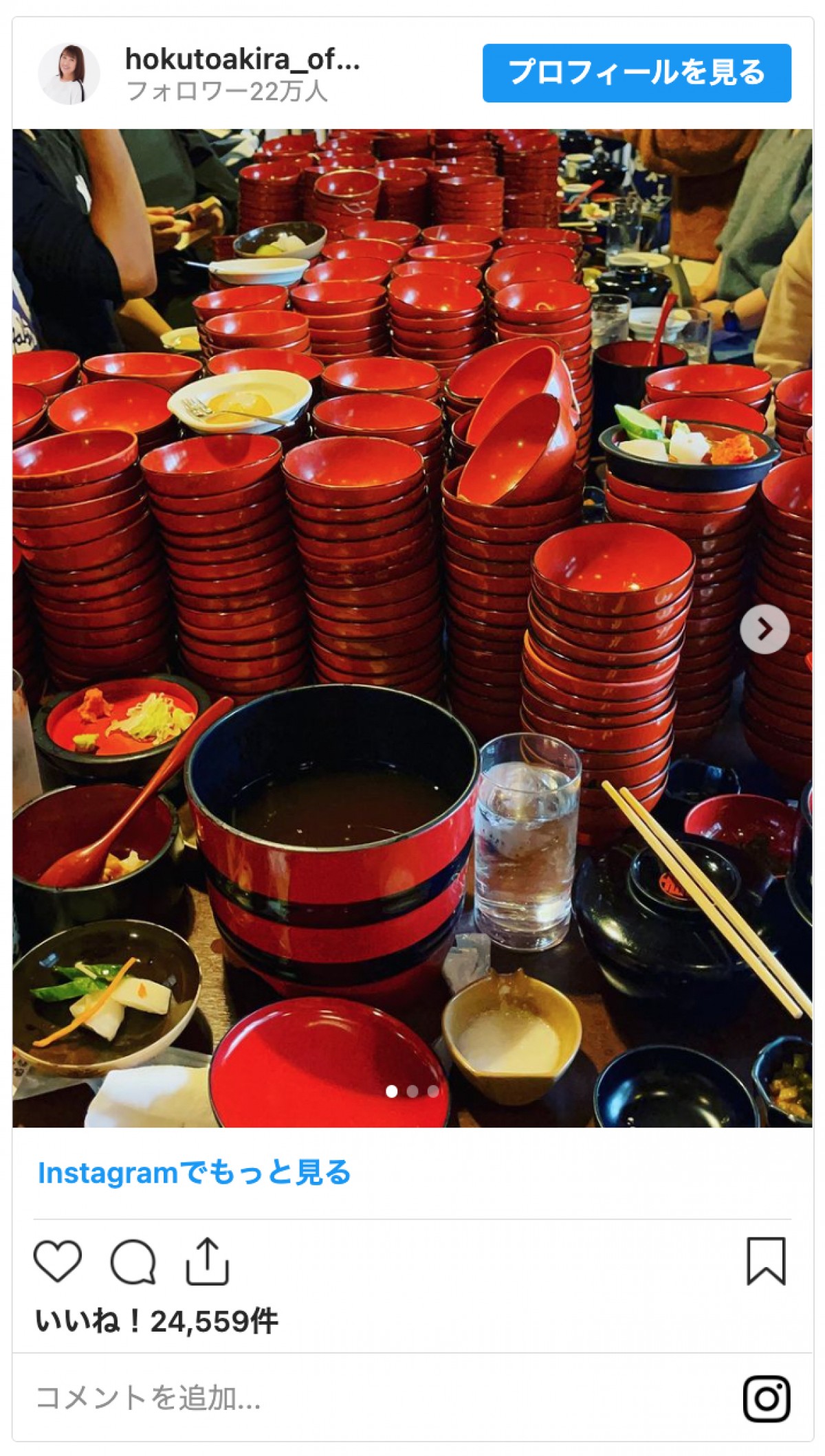Open the hokutoakira_of... profile avatar

[x=69, y=74]
